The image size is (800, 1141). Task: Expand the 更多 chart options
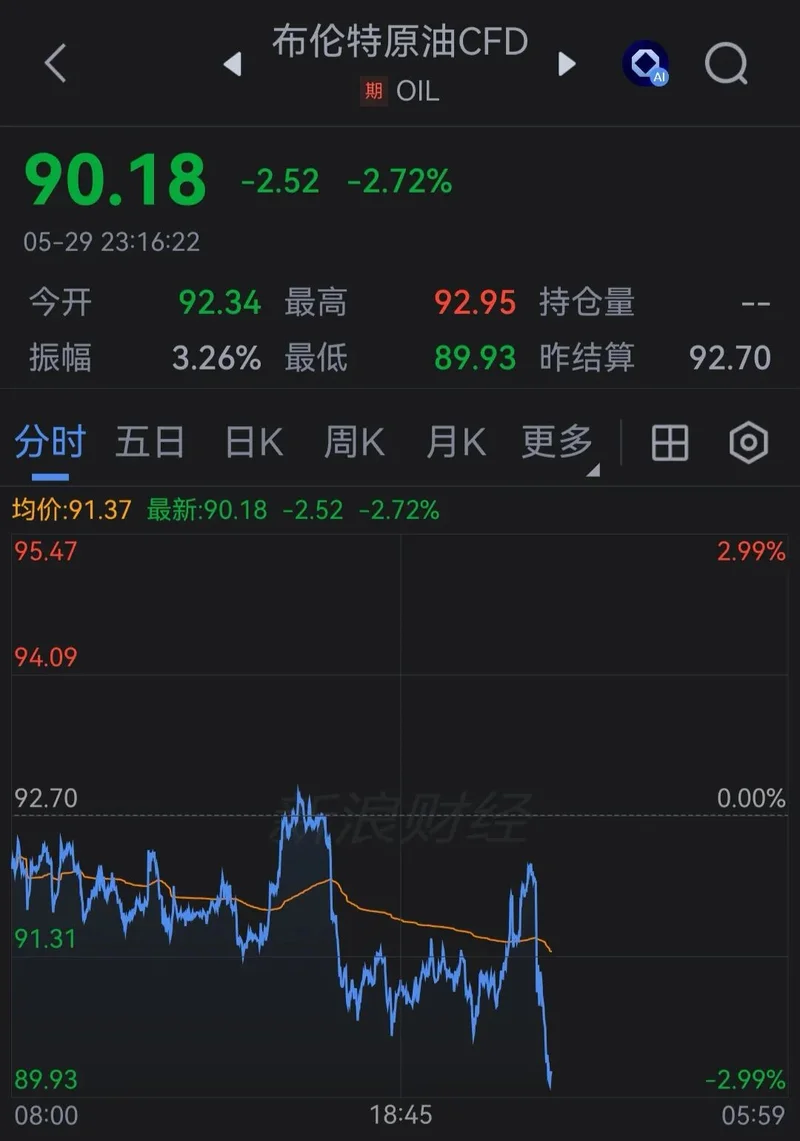coord(560,443)
